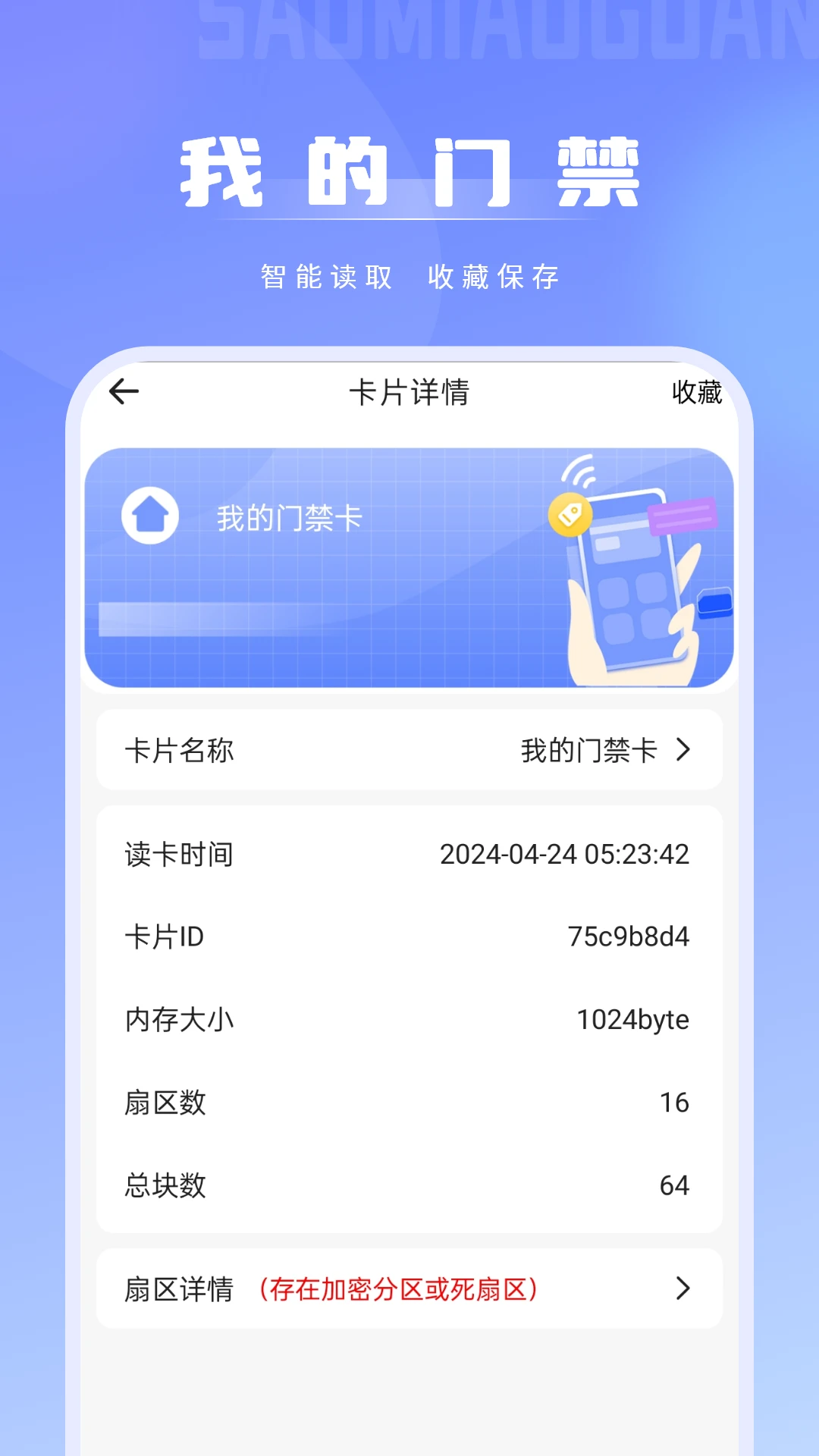
Task: Open the 卡片名称 editing row
Action: pos(409,749)
